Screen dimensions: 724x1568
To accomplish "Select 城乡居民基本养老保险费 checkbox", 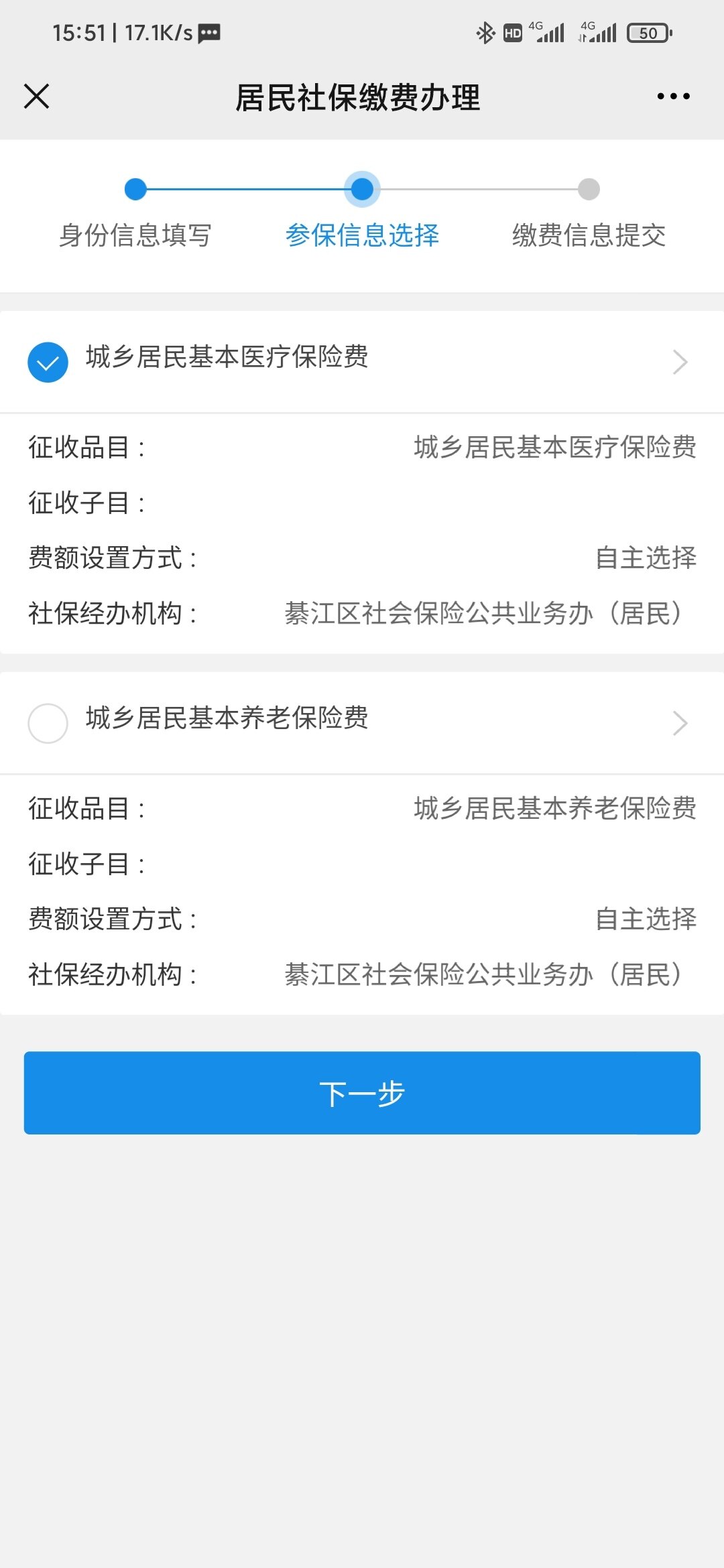I will point(48,723).
